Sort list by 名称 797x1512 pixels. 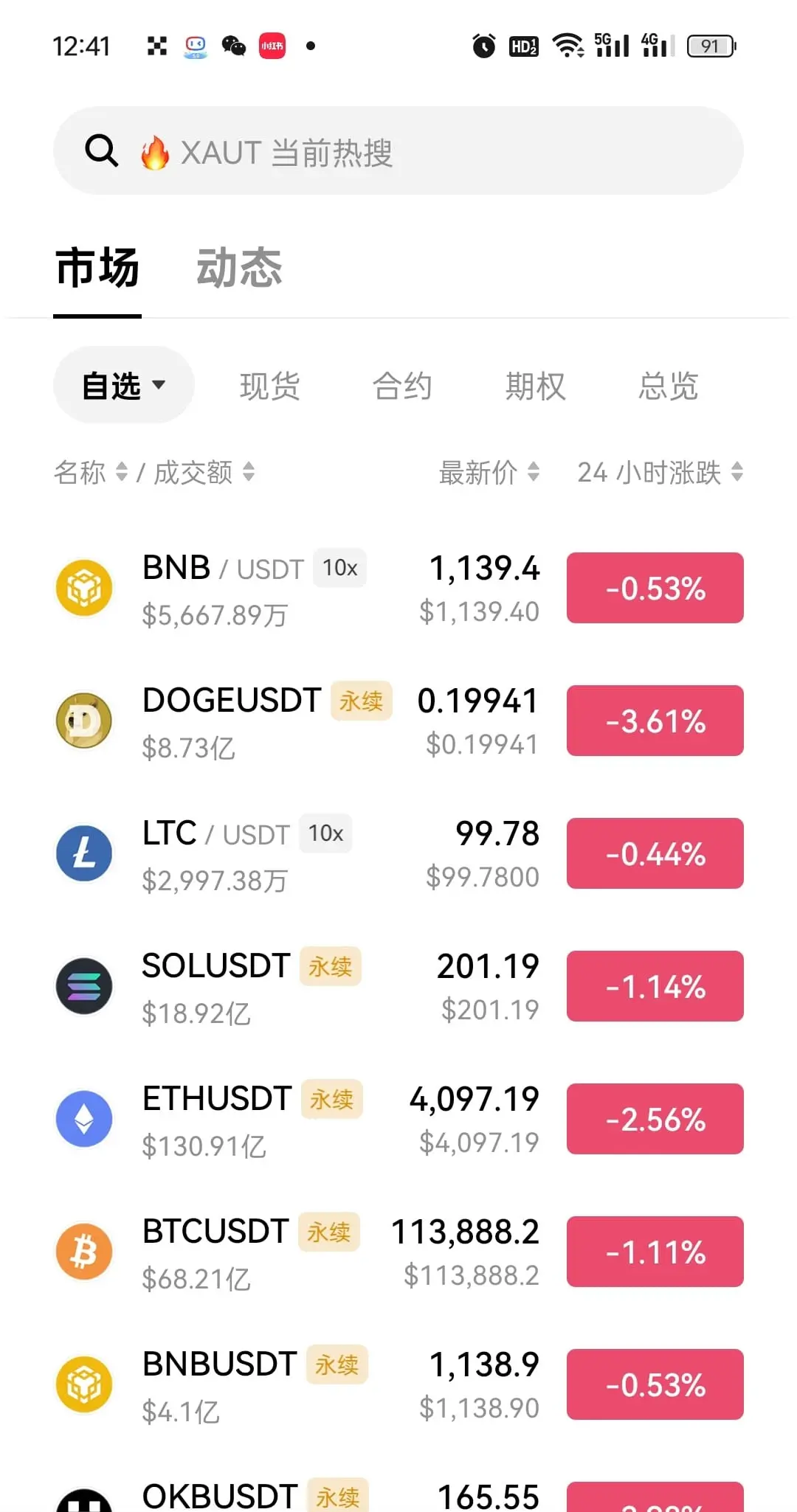click(91, 472)
